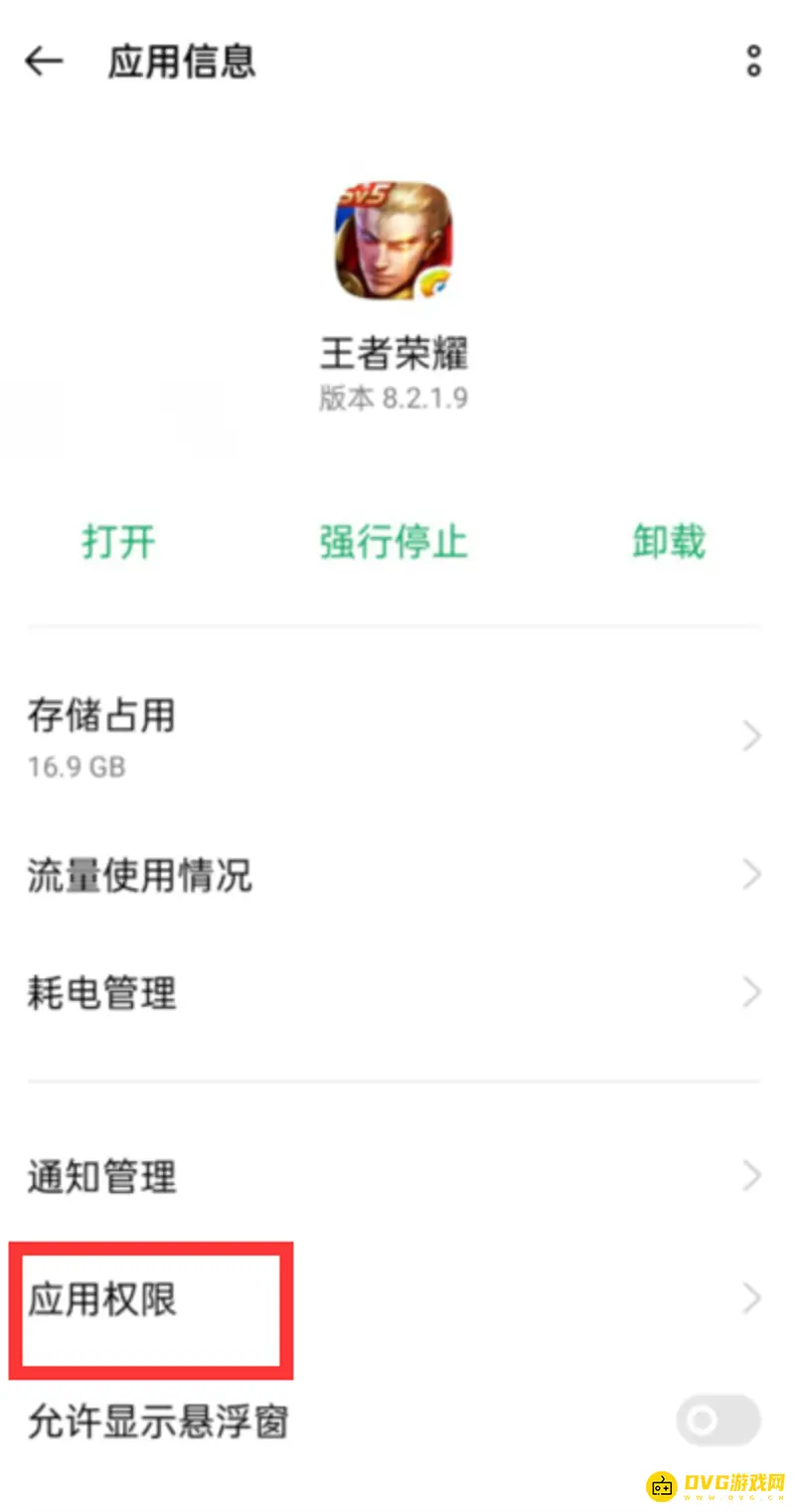Expand the 存储占用 row chevron
The image size is (795, 1512).
point(751,736)
